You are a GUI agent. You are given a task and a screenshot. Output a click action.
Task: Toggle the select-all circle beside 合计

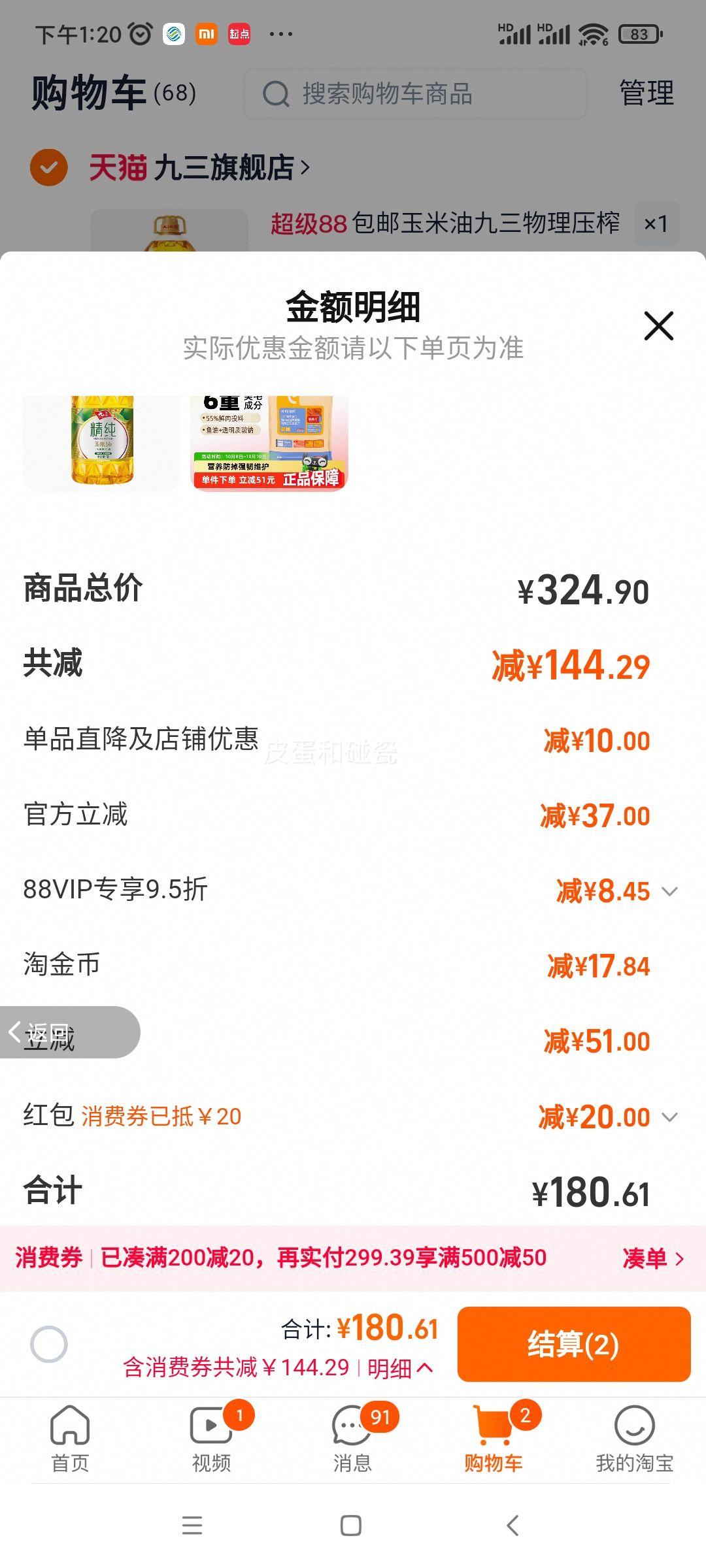click(49, 1345)
